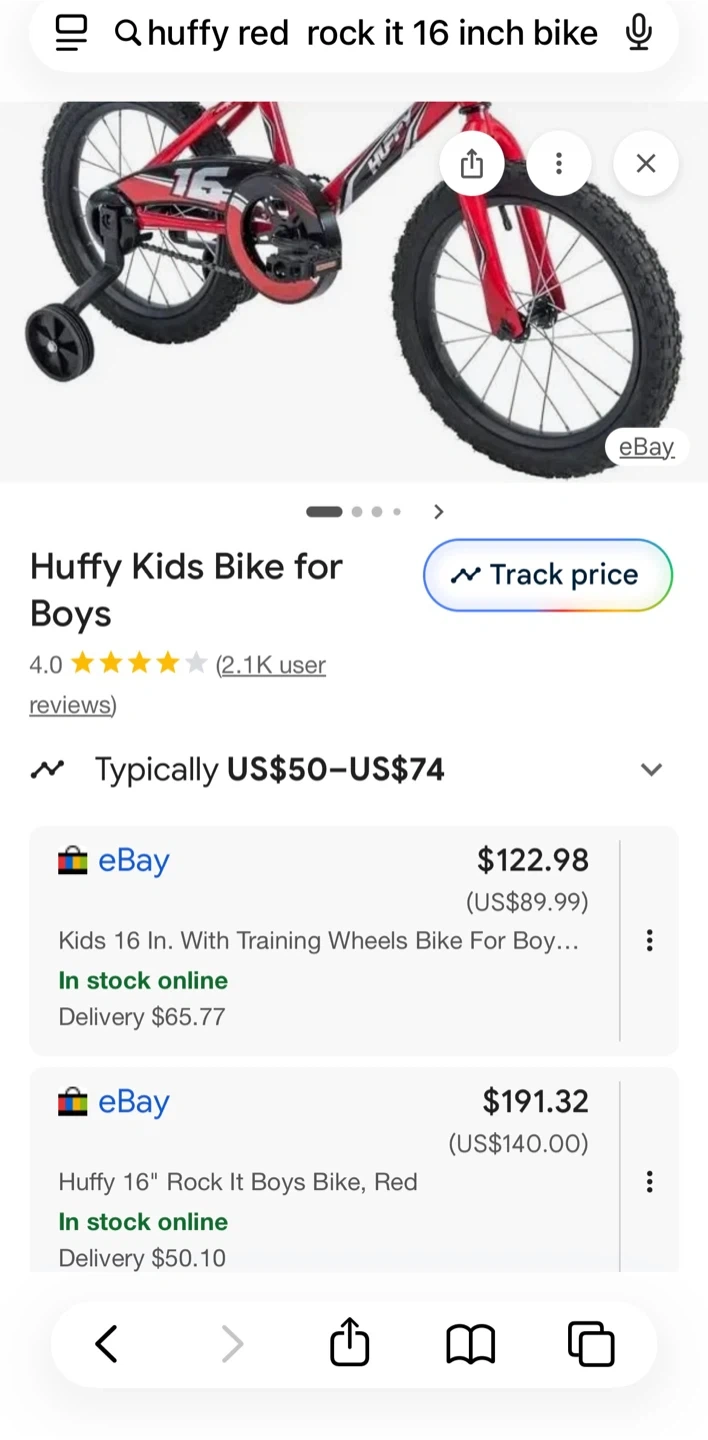
Task: Share this product from the image overlay
Action: pos(472,164)
